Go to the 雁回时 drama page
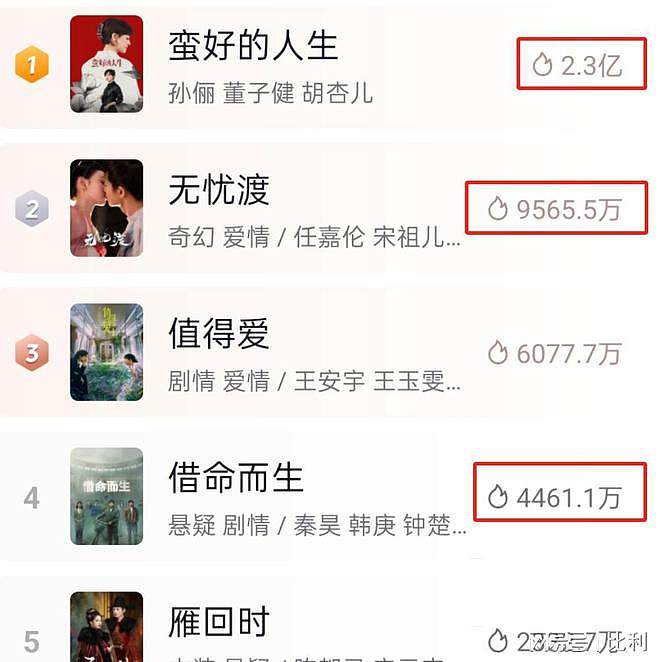The height and width of the screenshot is (662, 660). [x=219, y=622]
